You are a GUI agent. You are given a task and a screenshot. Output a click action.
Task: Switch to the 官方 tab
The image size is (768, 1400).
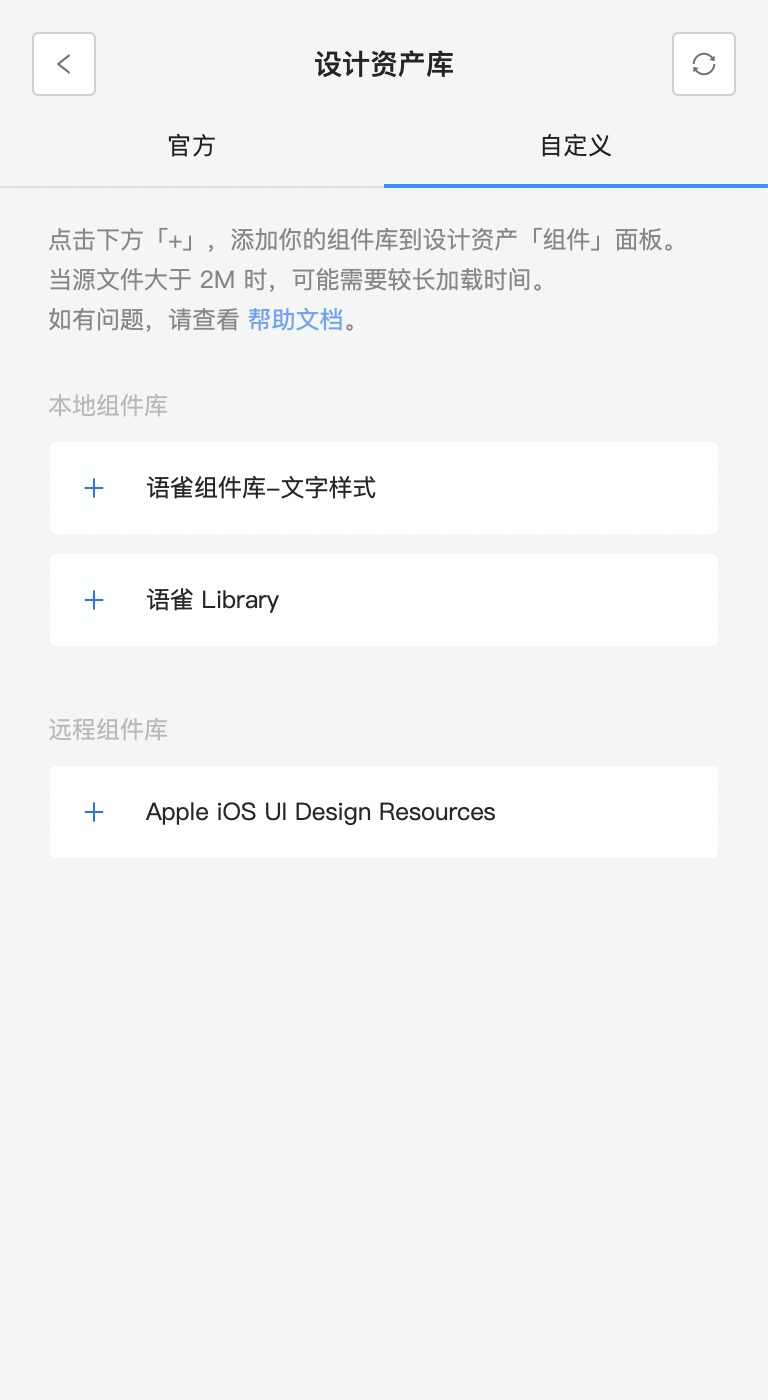coord(191,146)
